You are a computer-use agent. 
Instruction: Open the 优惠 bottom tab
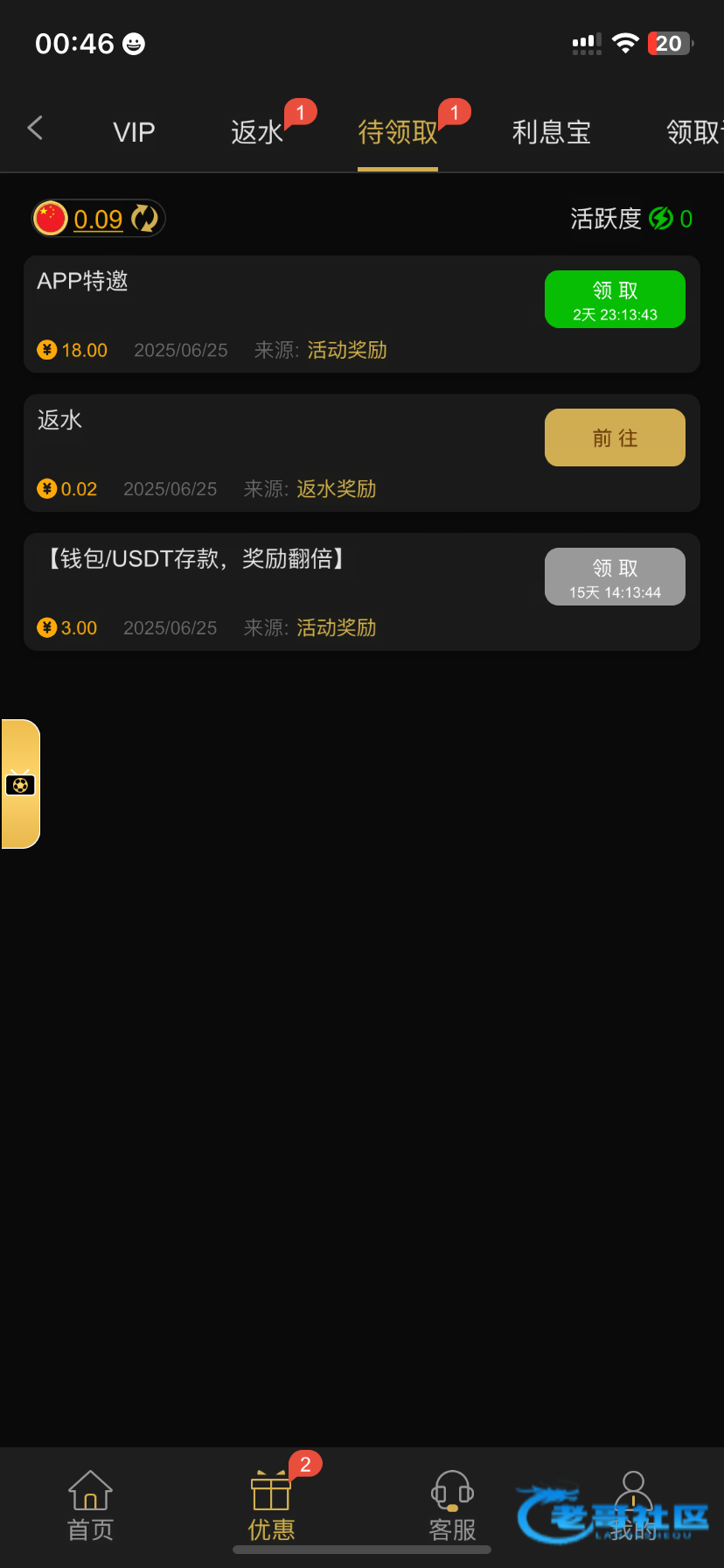pyautogui.click(x=271, y=1505)
